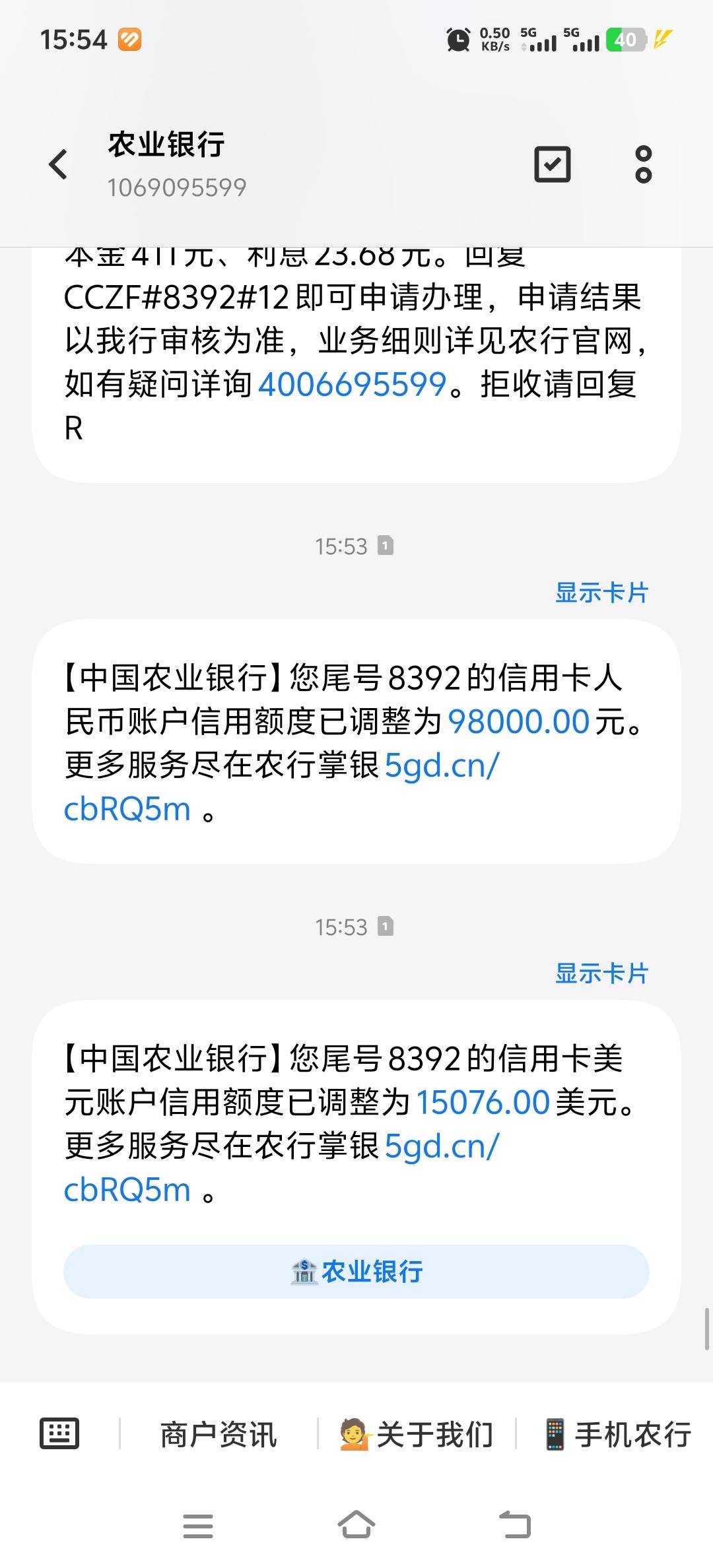Open the 商户资讯 menu

[x=219, y=1434]
